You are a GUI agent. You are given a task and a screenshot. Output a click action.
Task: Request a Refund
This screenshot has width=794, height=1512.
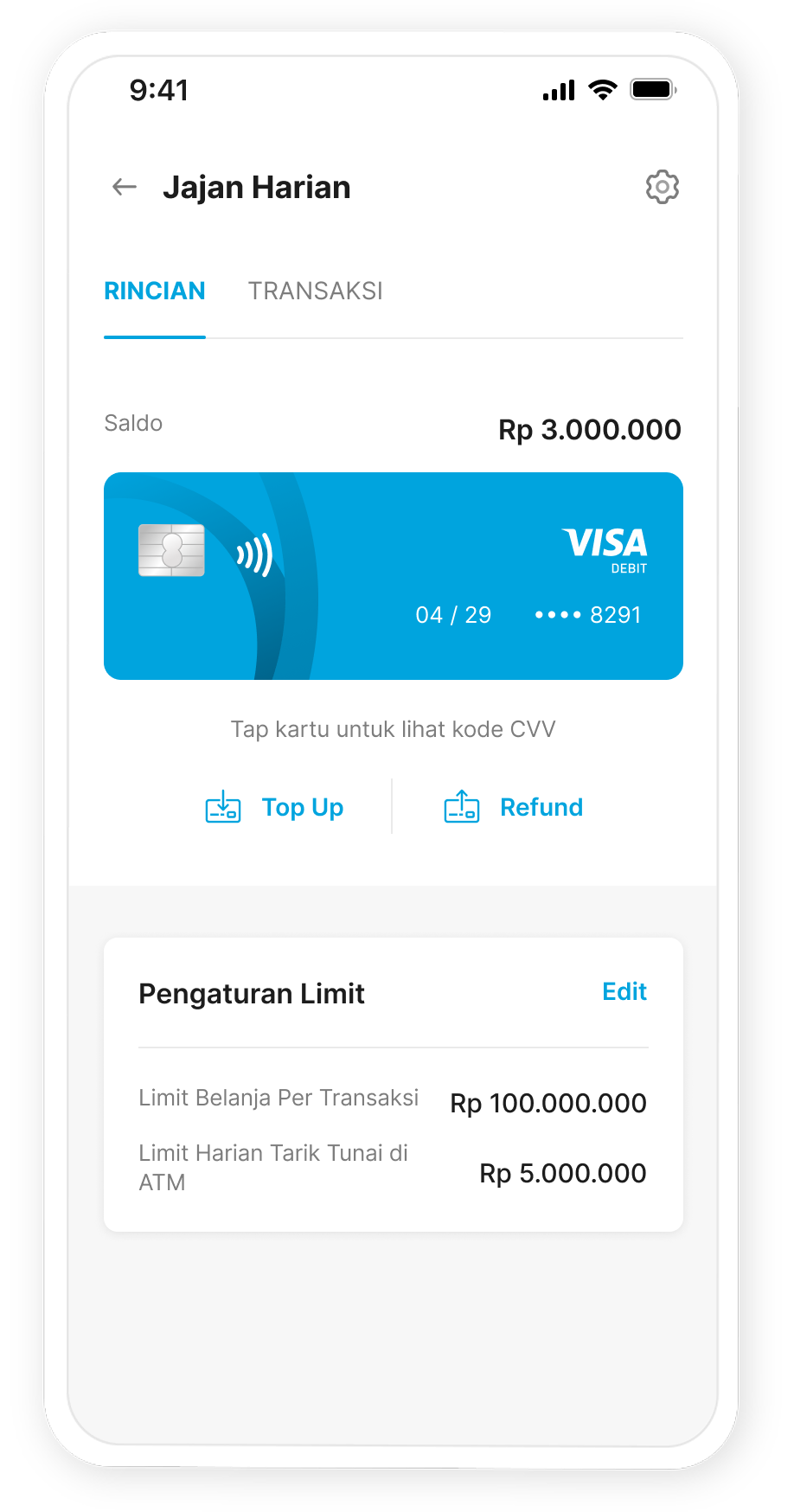[514, 807]
